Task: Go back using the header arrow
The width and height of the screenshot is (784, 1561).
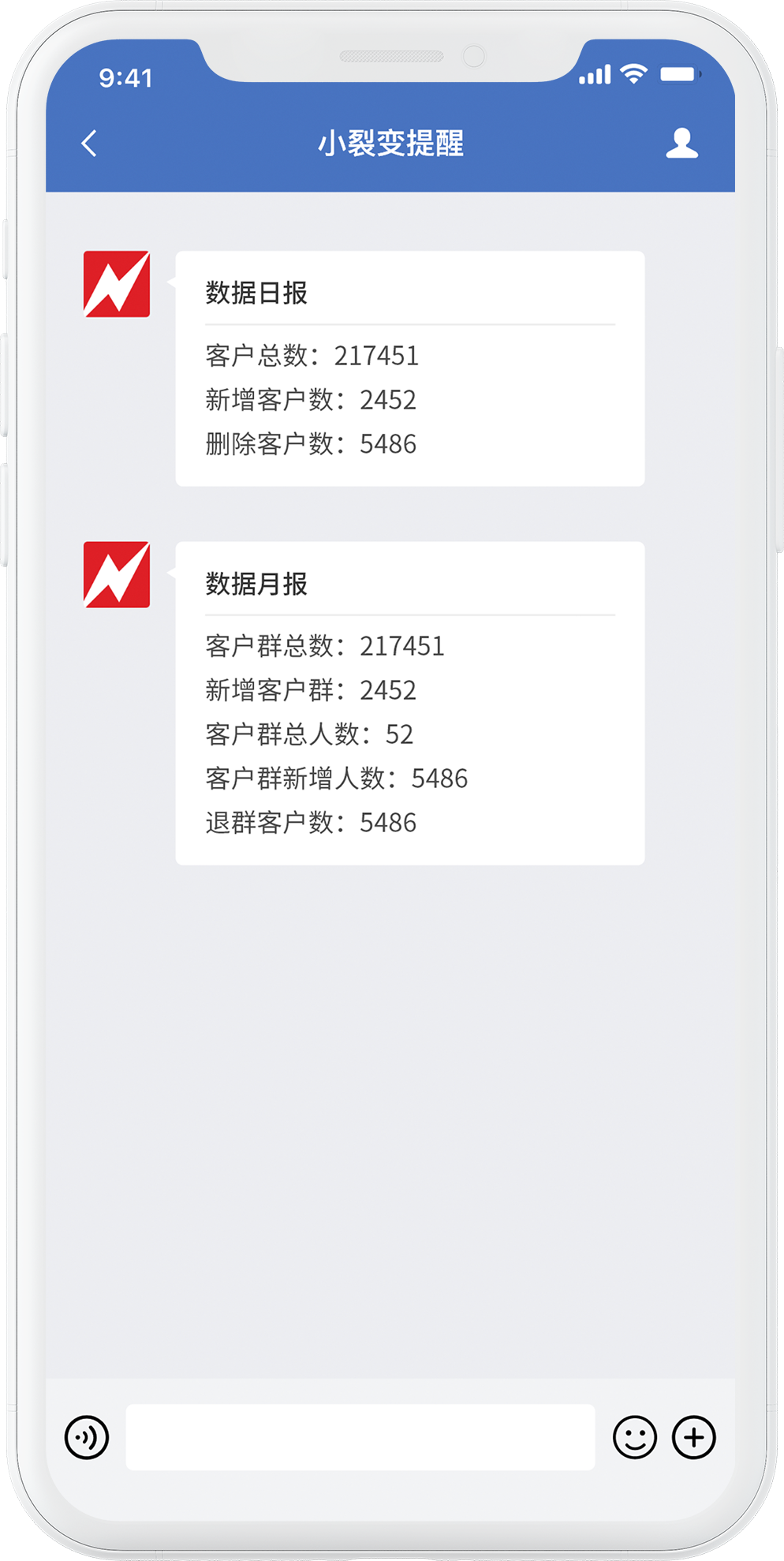Action: (x=89, y=144)
